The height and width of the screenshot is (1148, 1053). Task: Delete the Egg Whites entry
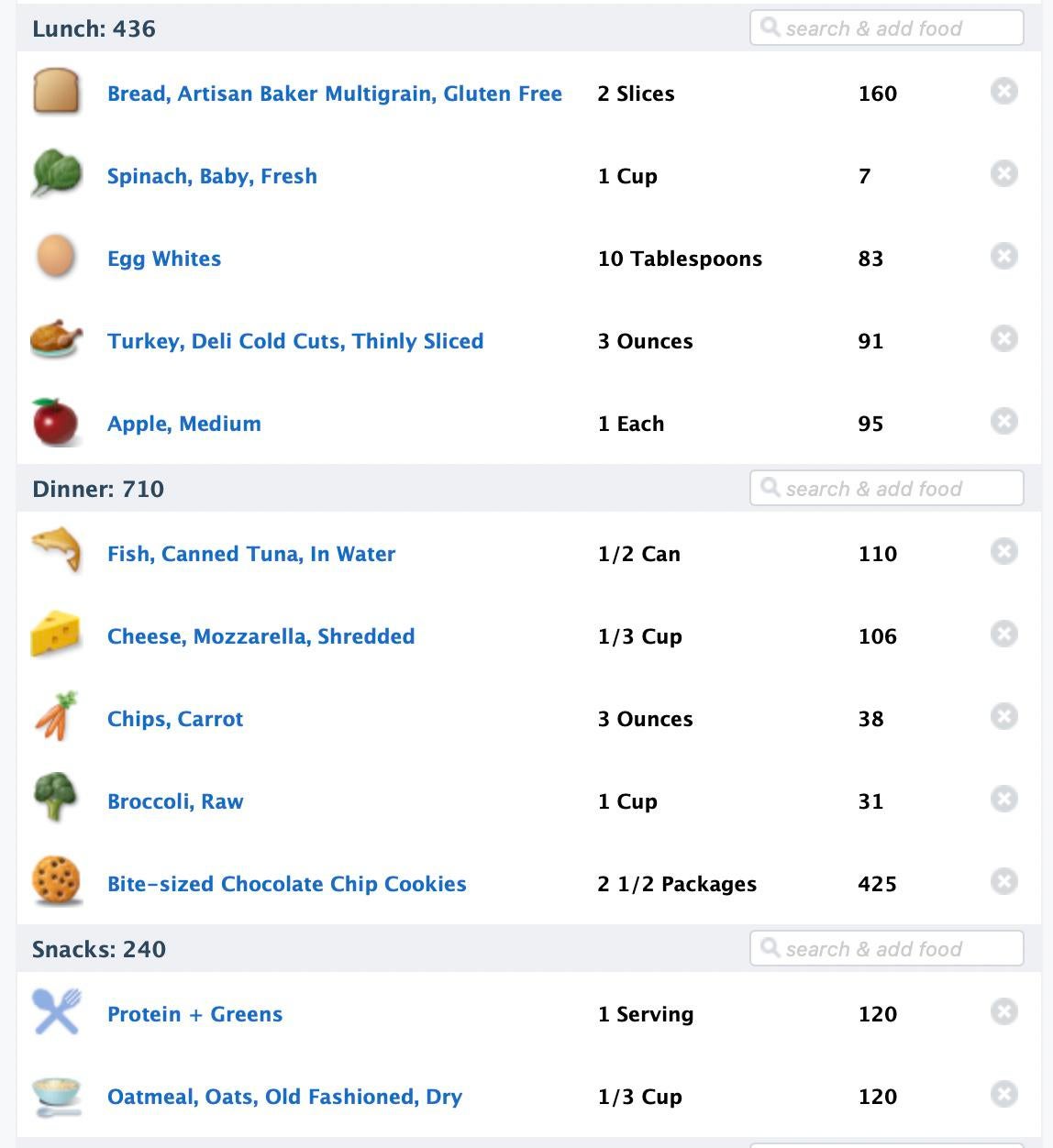pos(1004,257)
